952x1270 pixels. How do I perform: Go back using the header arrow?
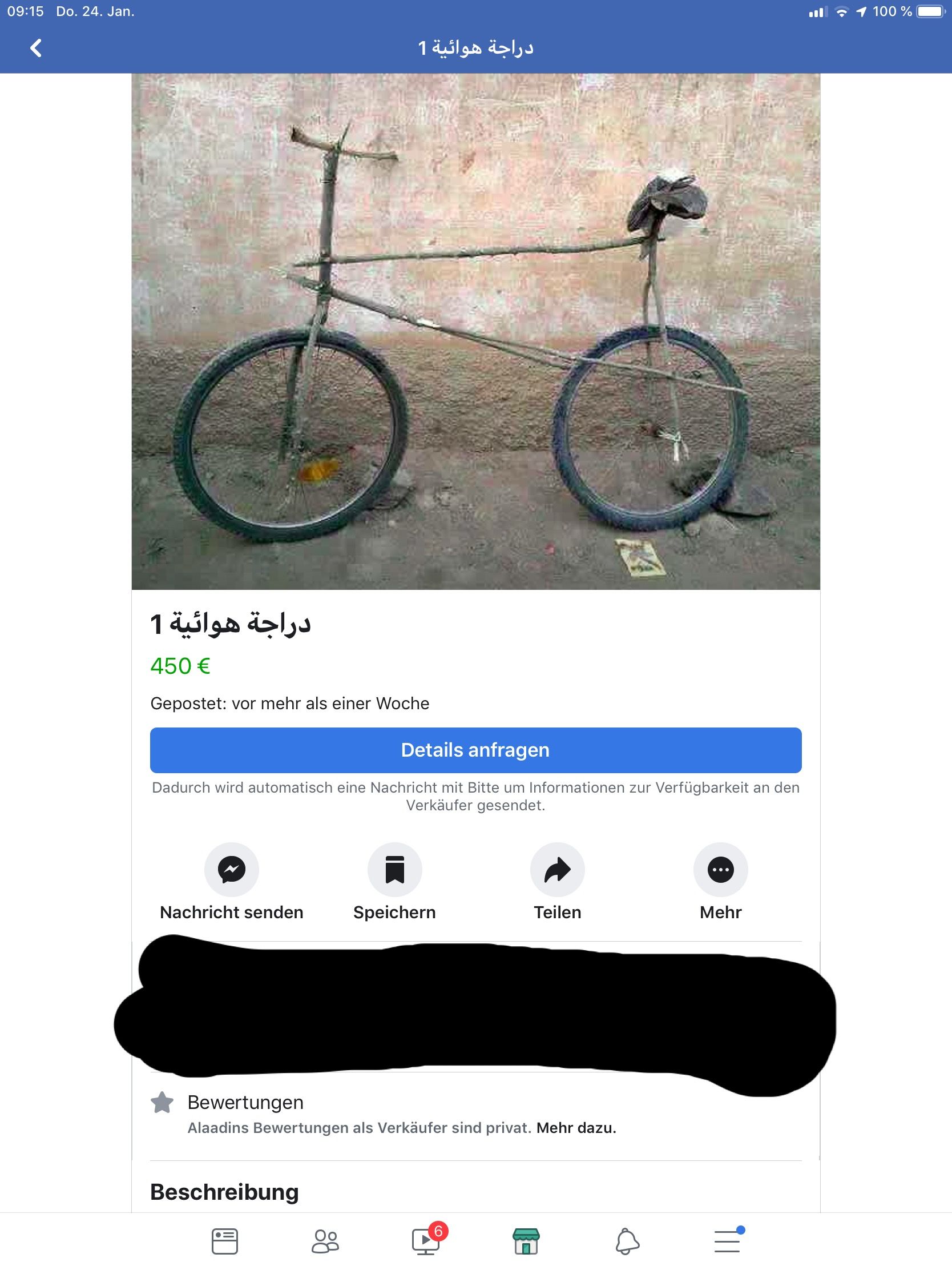35,48
